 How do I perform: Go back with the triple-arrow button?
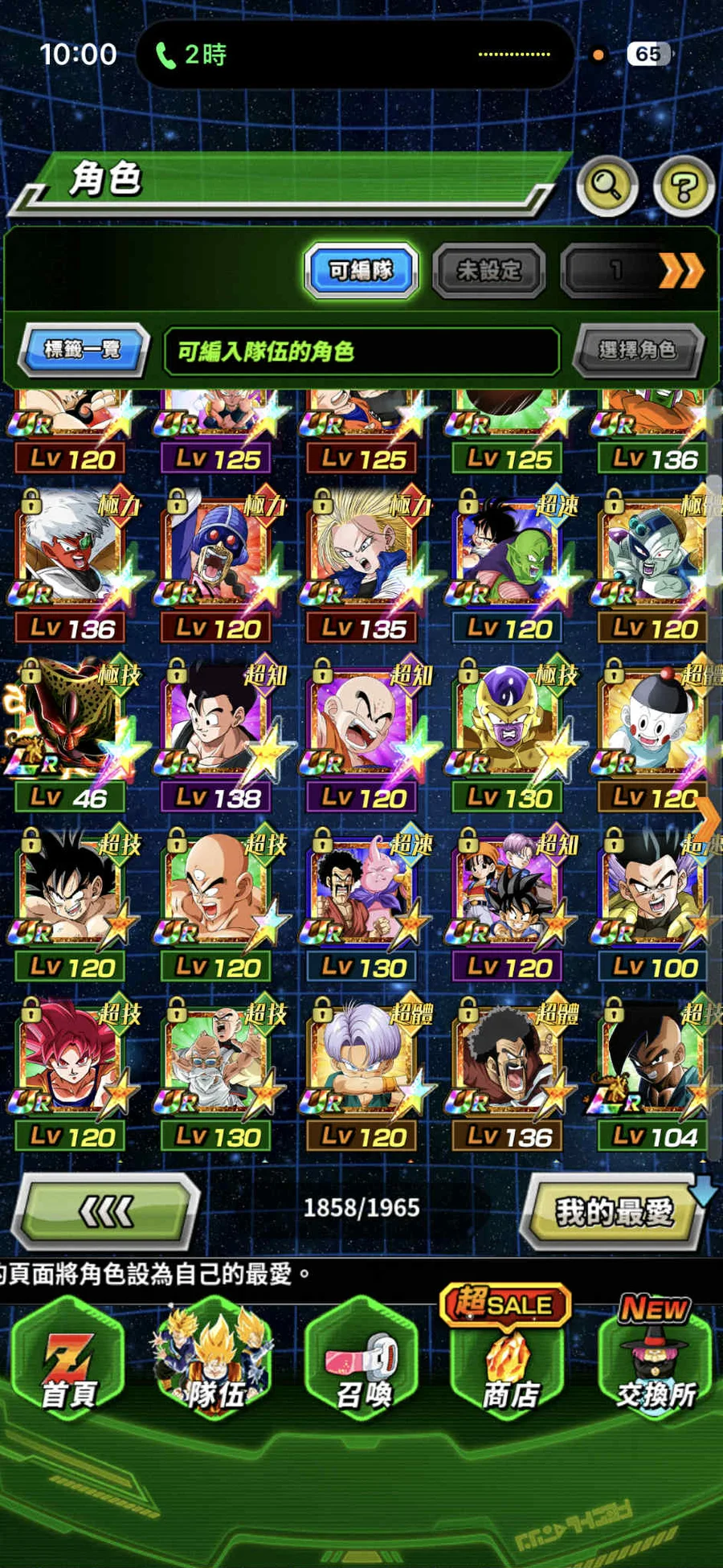107,1210
